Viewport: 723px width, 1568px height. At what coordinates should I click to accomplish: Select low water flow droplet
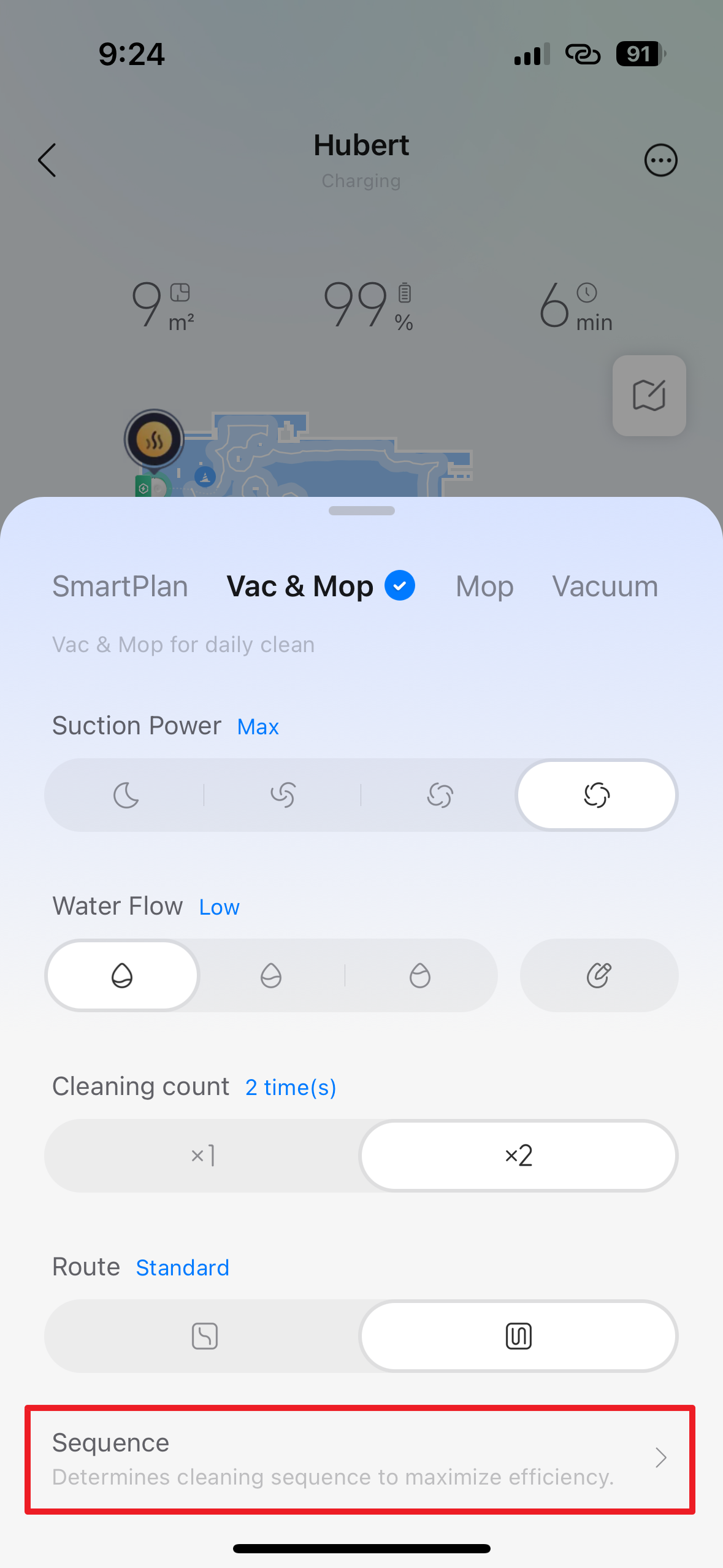click(x=122, y=975)
